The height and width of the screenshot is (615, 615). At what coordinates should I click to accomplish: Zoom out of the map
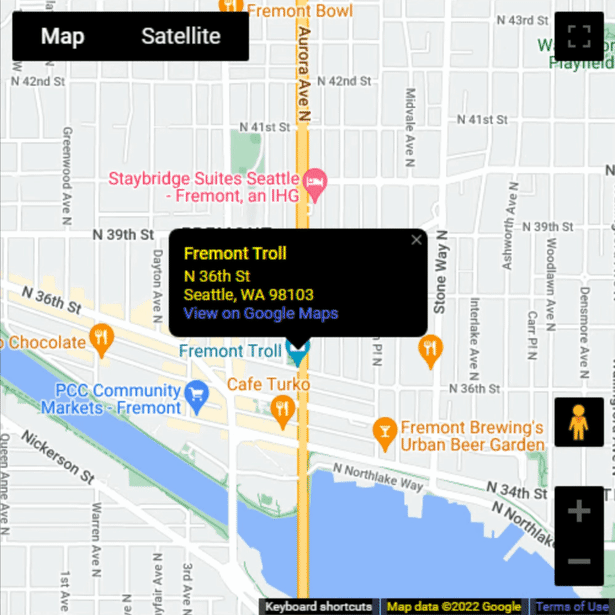pos(579,562)
